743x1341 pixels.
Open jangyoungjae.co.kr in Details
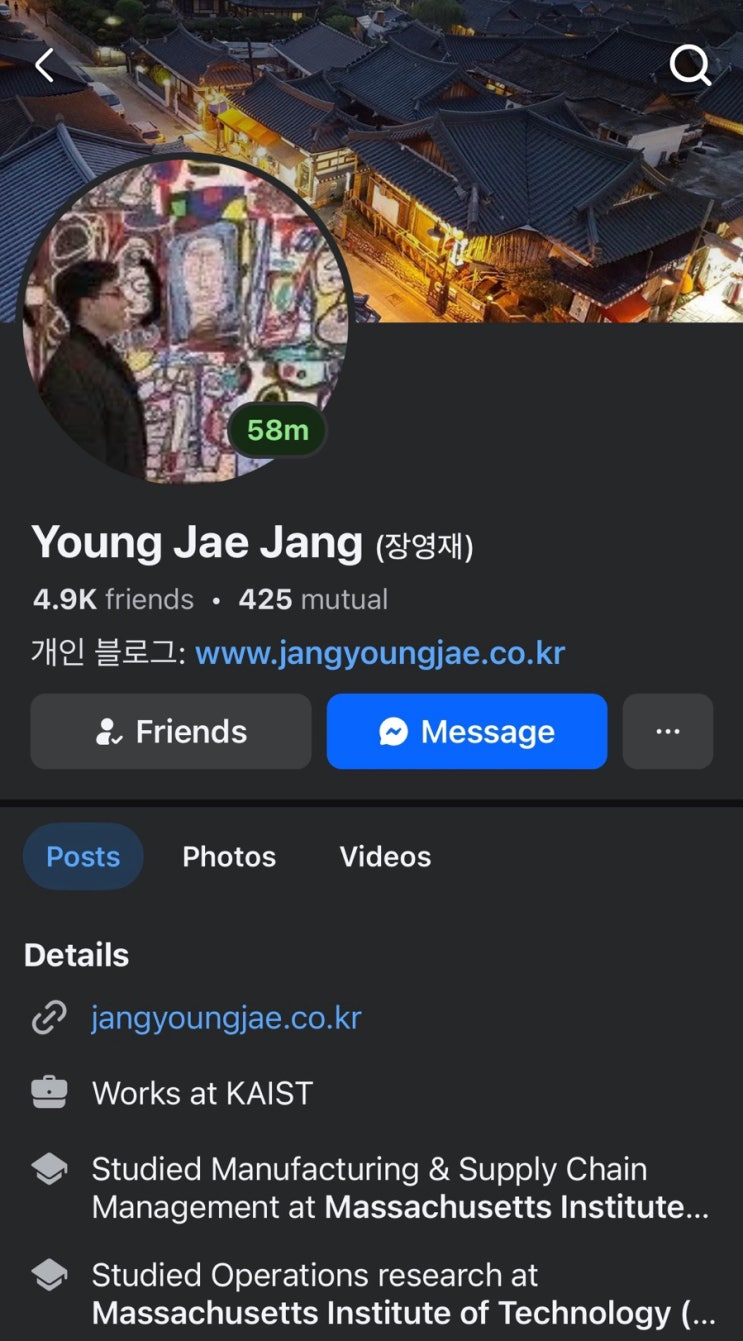[226, 1018]
